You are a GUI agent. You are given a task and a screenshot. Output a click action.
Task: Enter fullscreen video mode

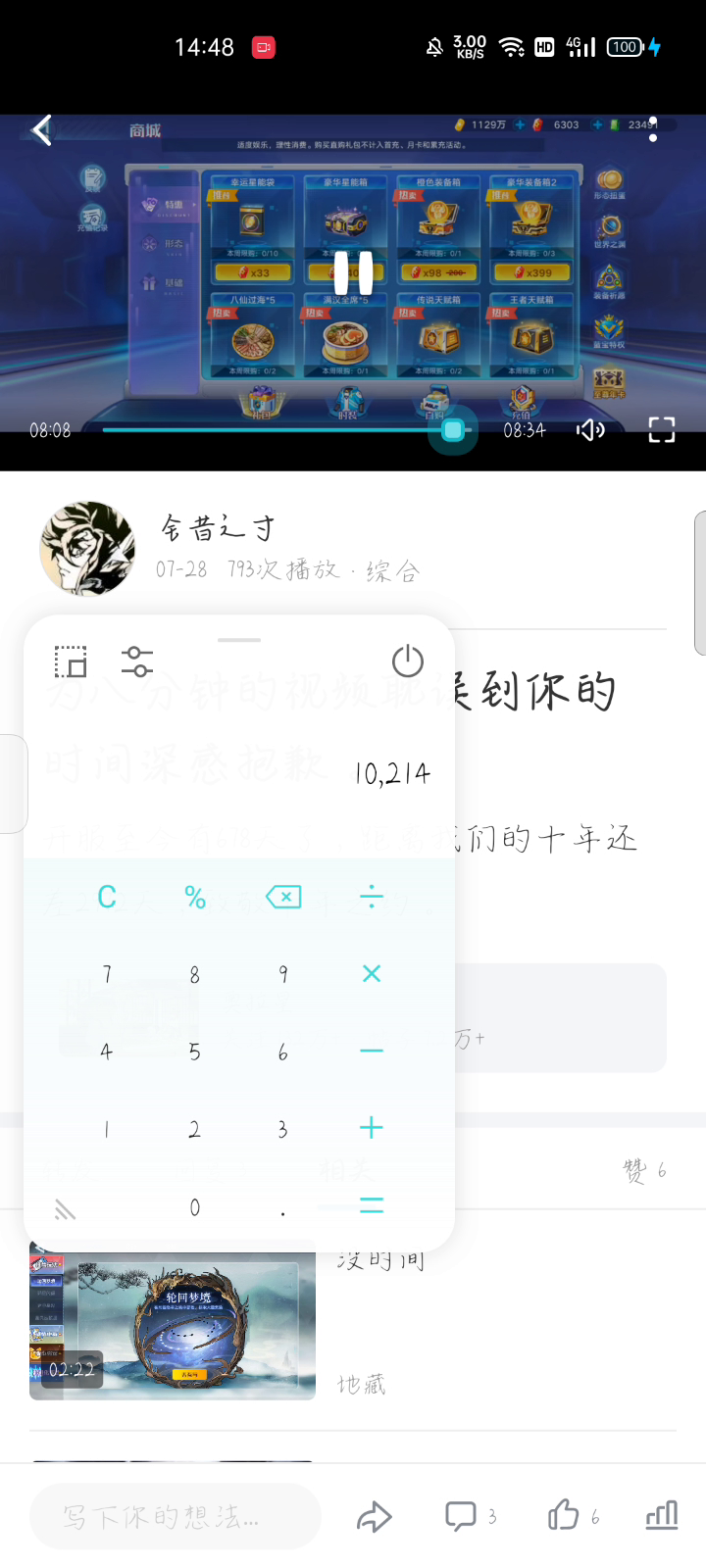point(662,430)
